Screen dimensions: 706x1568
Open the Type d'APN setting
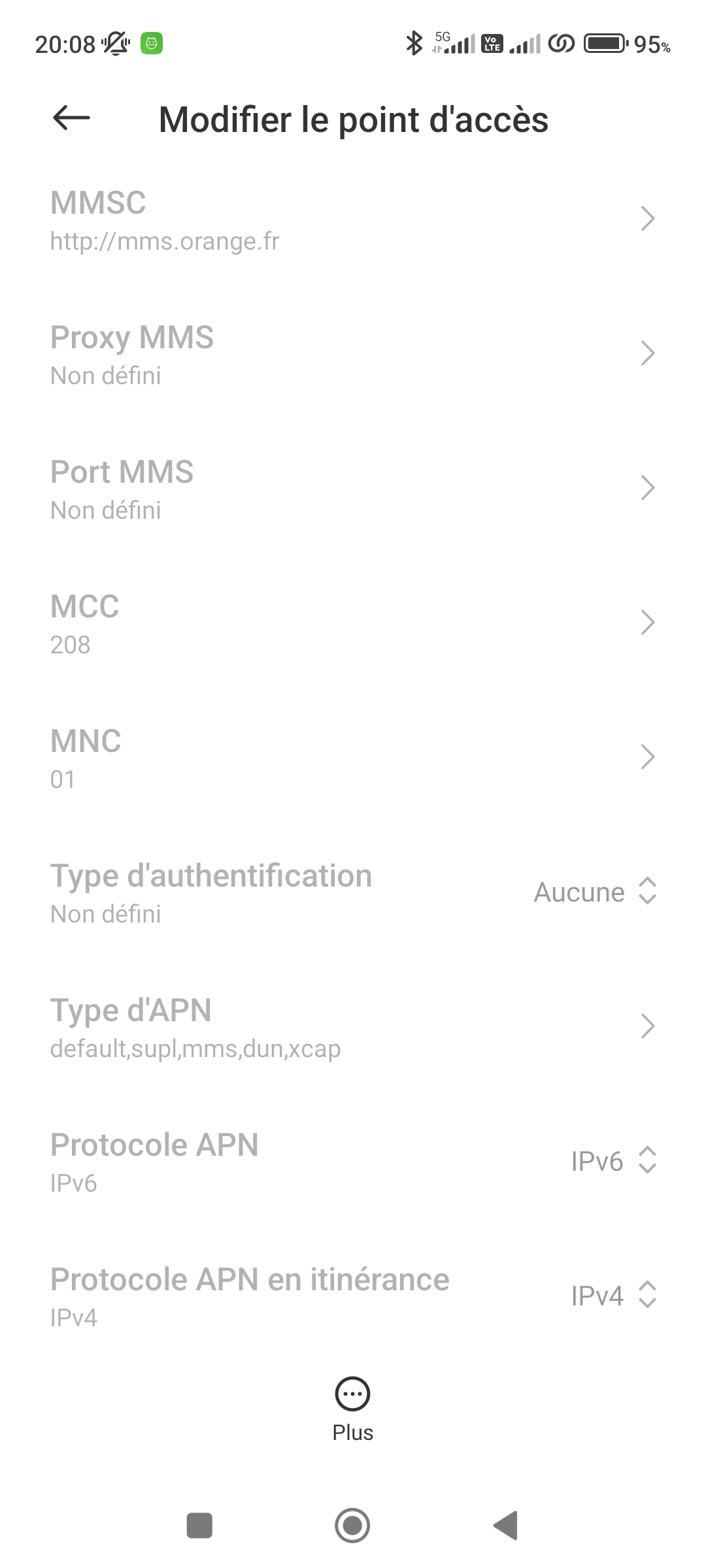[353, 1027]
